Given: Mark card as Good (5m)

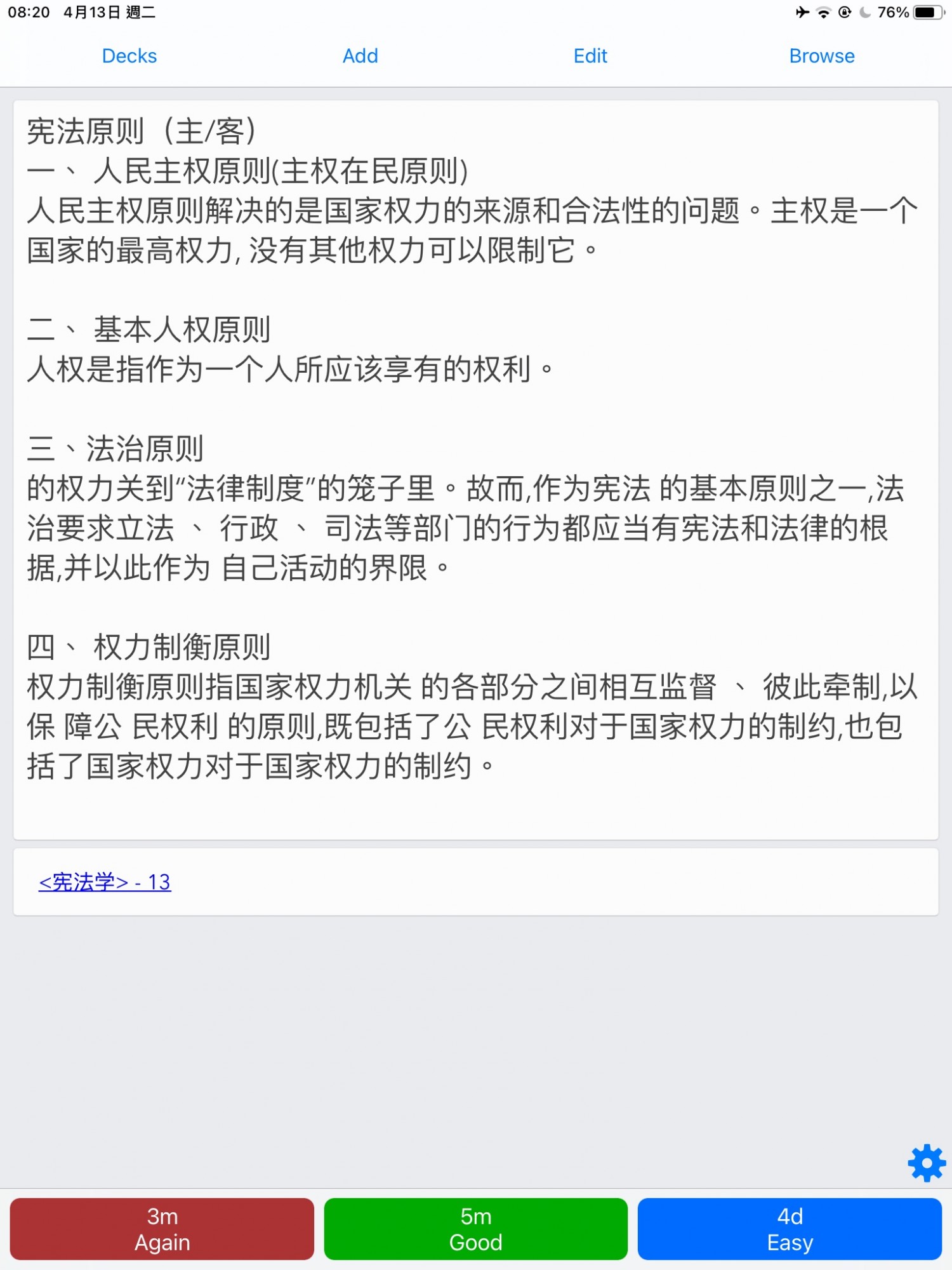Looking at the screenshot, I should pyautogui.click(x=475, y=1229).
